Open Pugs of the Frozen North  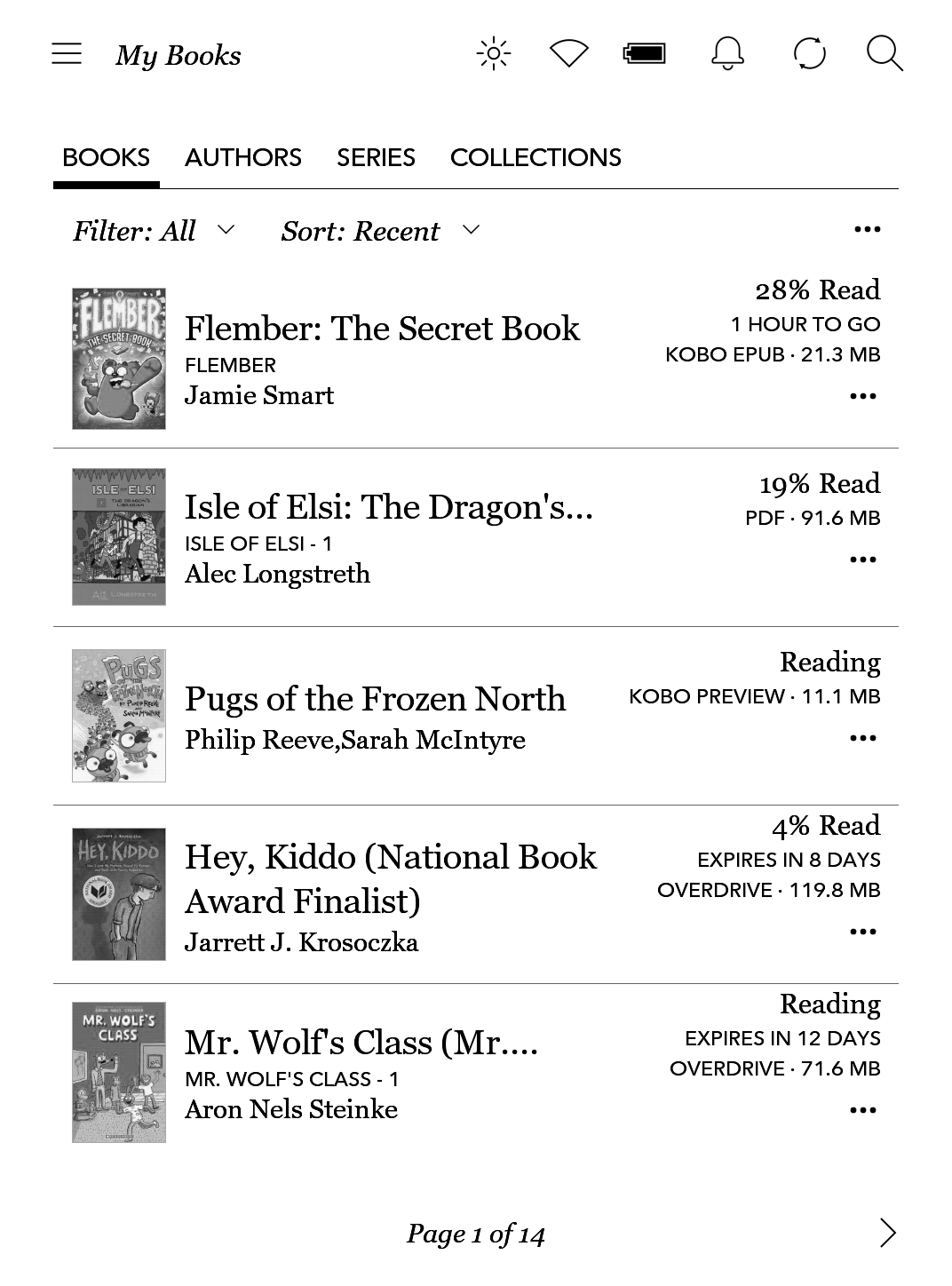tap(375, 700)
